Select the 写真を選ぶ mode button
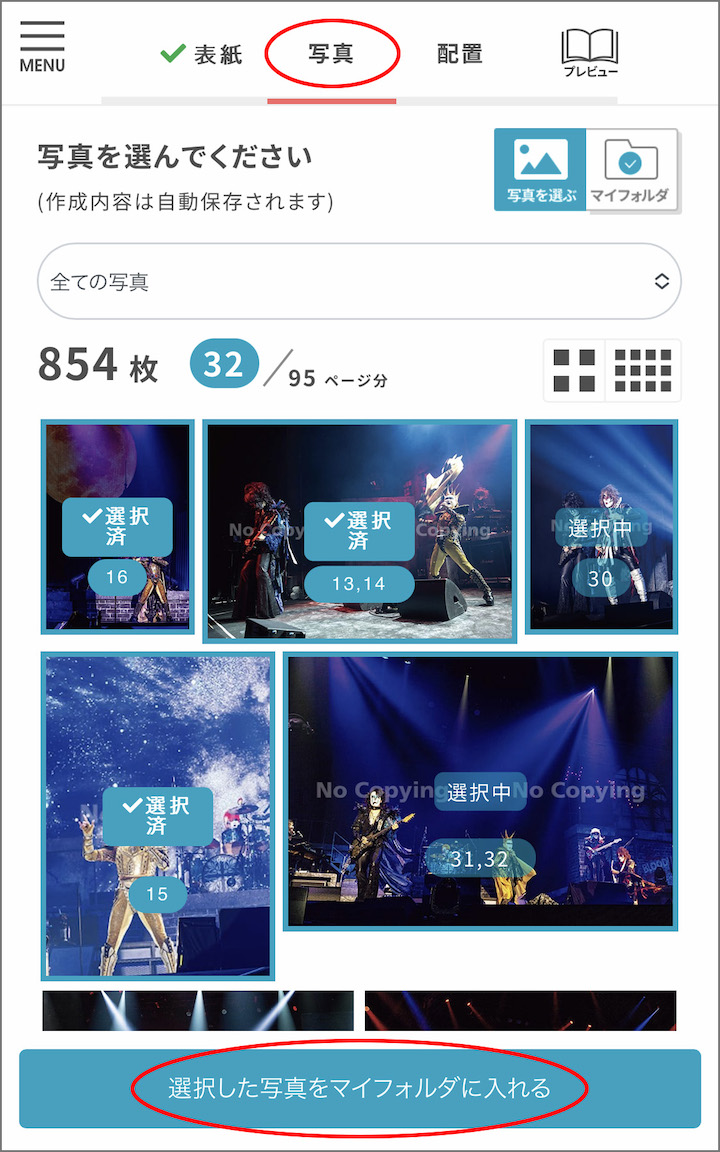The width and height of the screenshot is (720, 1152). click(x=540, y=169)
